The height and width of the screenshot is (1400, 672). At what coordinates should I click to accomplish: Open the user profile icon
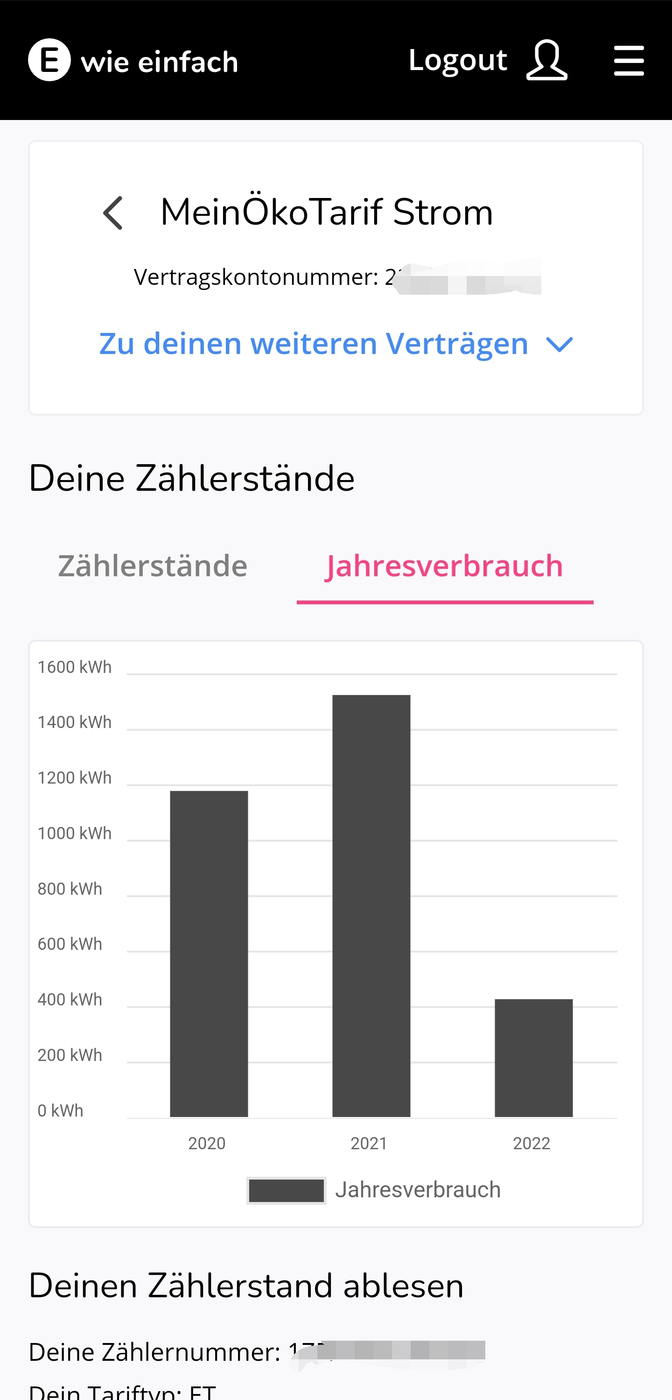click(546, 61)
